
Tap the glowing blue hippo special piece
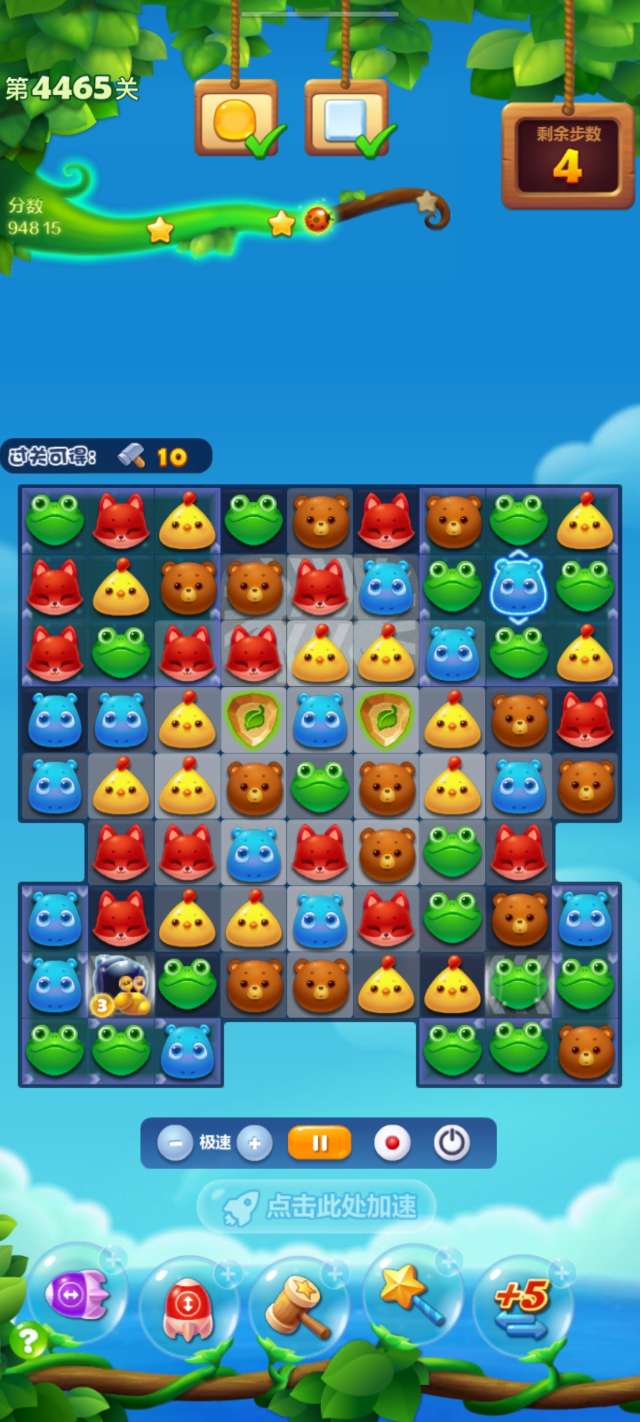coord(518,586)
